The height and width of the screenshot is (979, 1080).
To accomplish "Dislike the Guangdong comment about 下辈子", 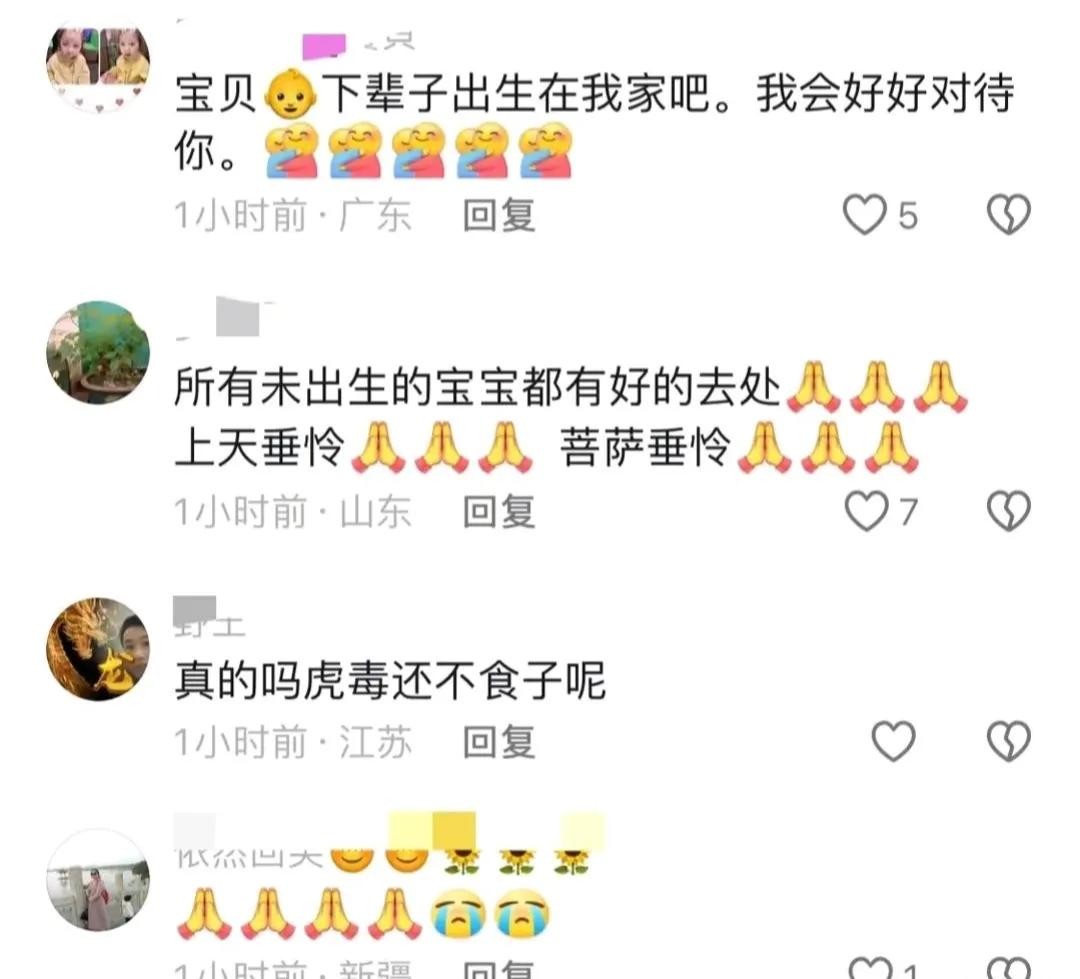I will point(1008,215).
